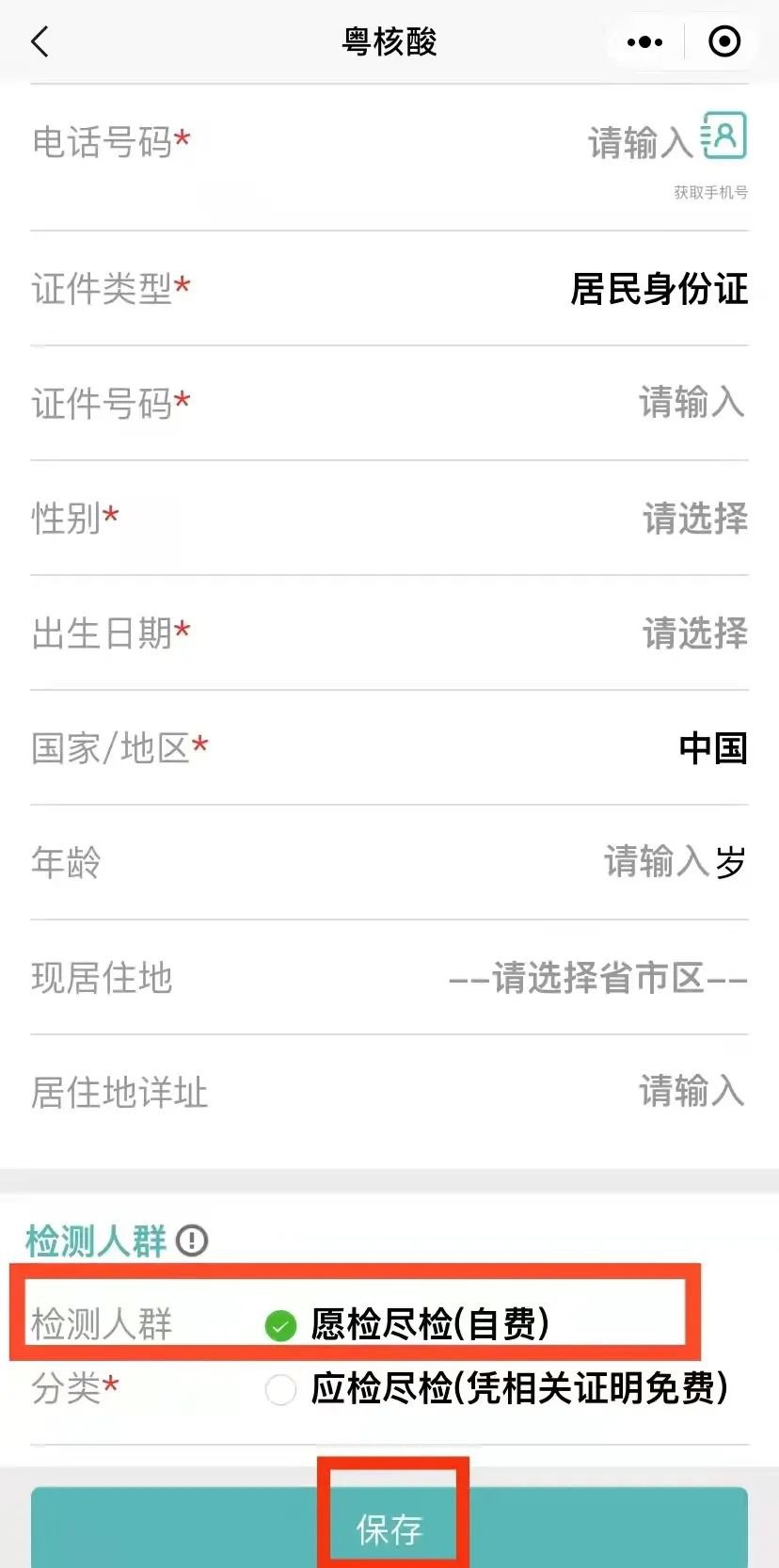
Task: Open the 性别 selector
Action: 694,519
